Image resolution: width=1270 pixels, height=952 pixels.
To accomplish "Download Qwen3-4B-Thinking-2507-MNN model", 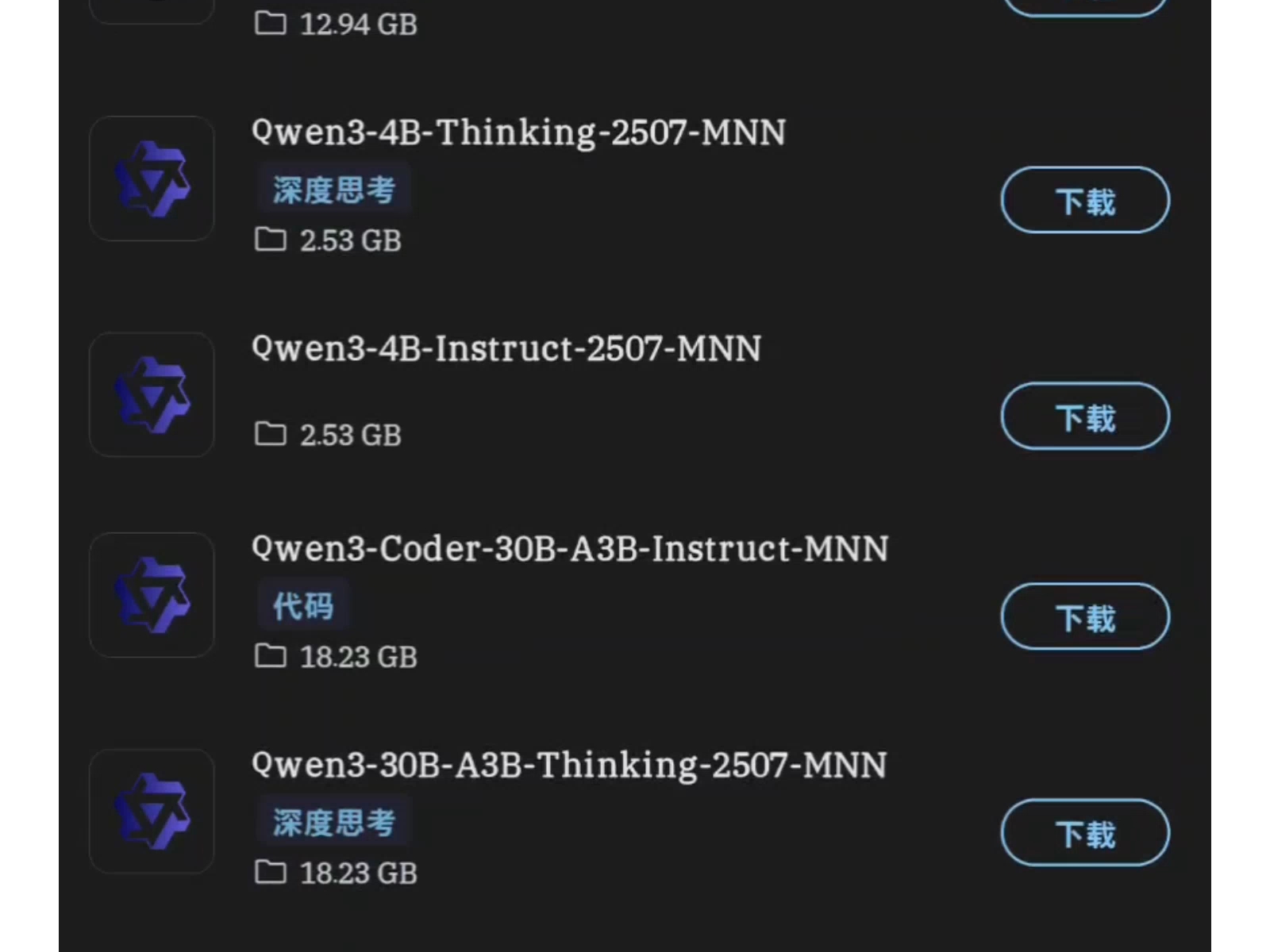I will click(x=1085, y=201).
